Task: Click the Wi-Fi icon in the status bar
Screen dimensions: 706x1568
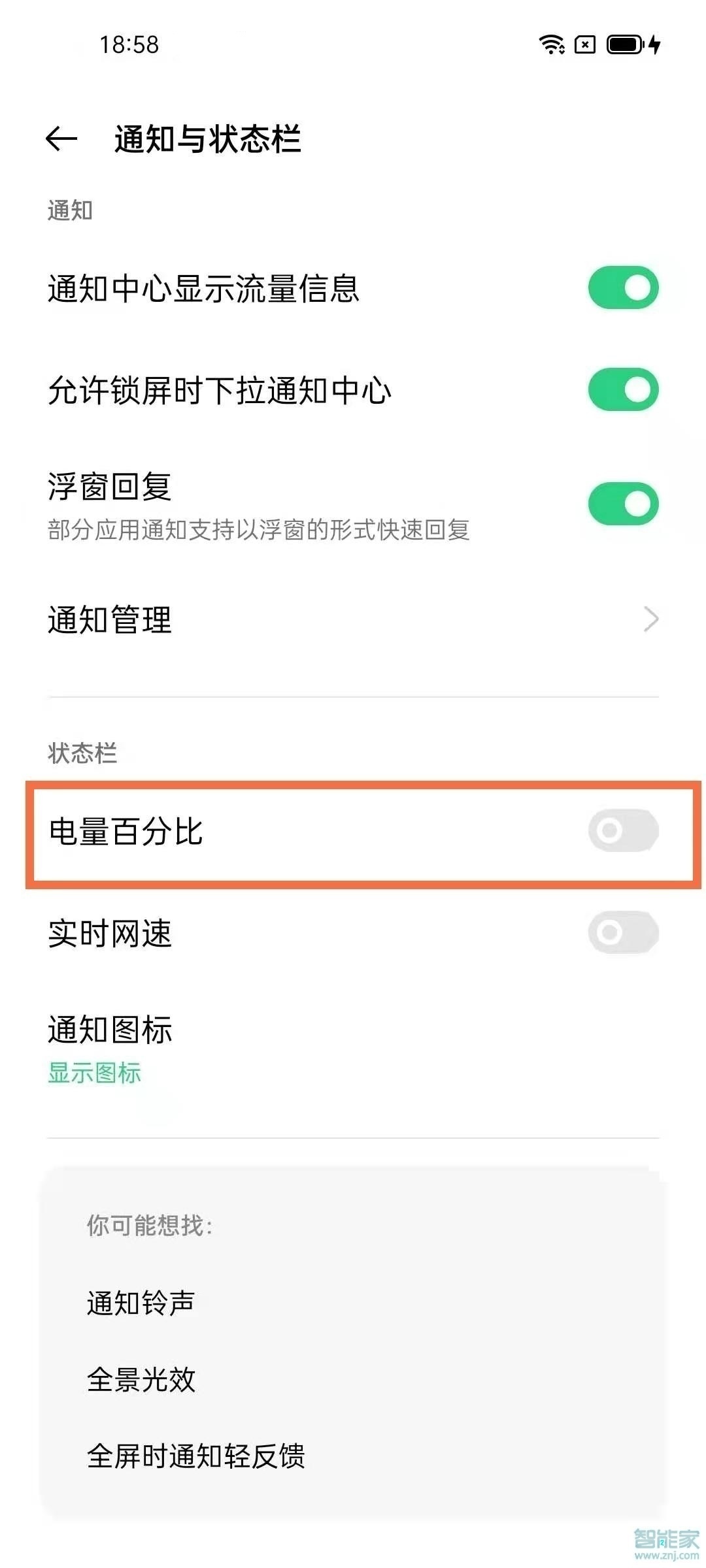Action: [x=551, y=46]
